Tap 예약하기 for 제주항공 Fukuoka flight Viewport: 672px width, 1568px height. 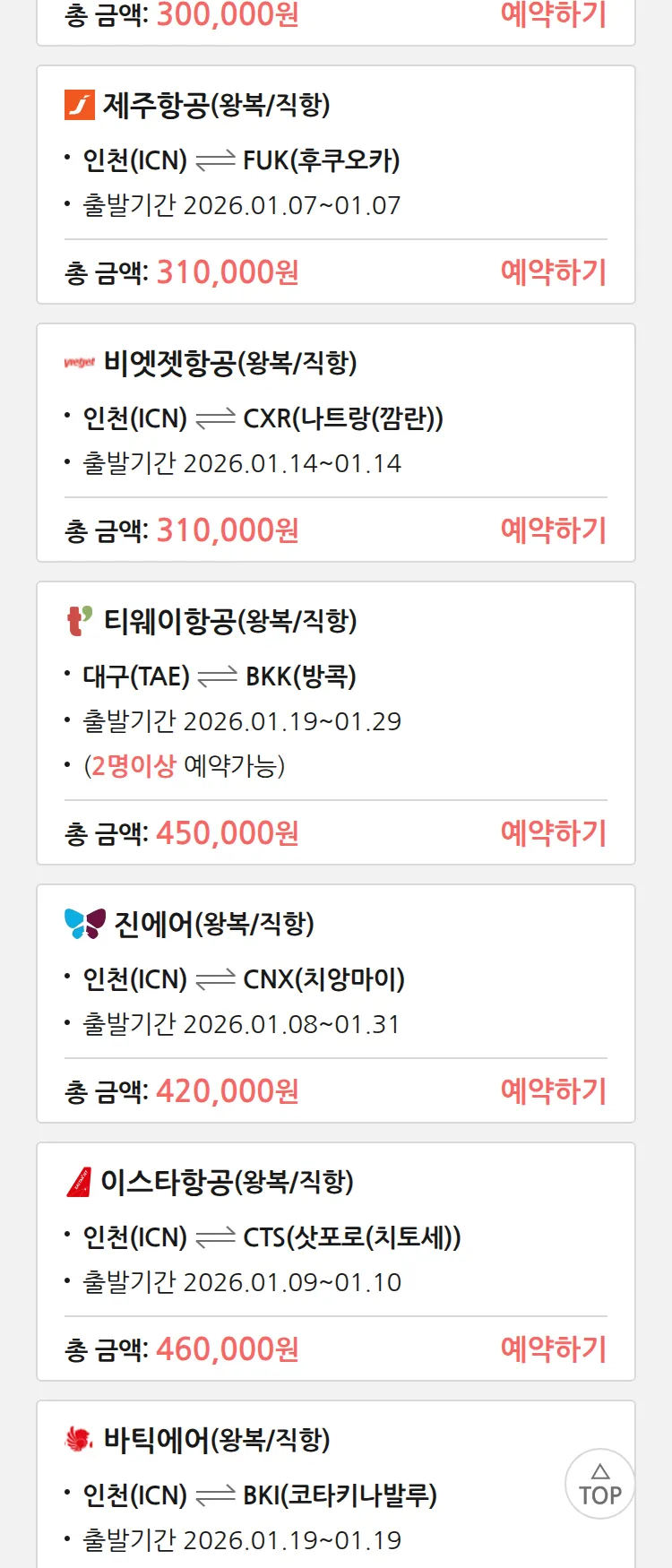tap(553, 271)
